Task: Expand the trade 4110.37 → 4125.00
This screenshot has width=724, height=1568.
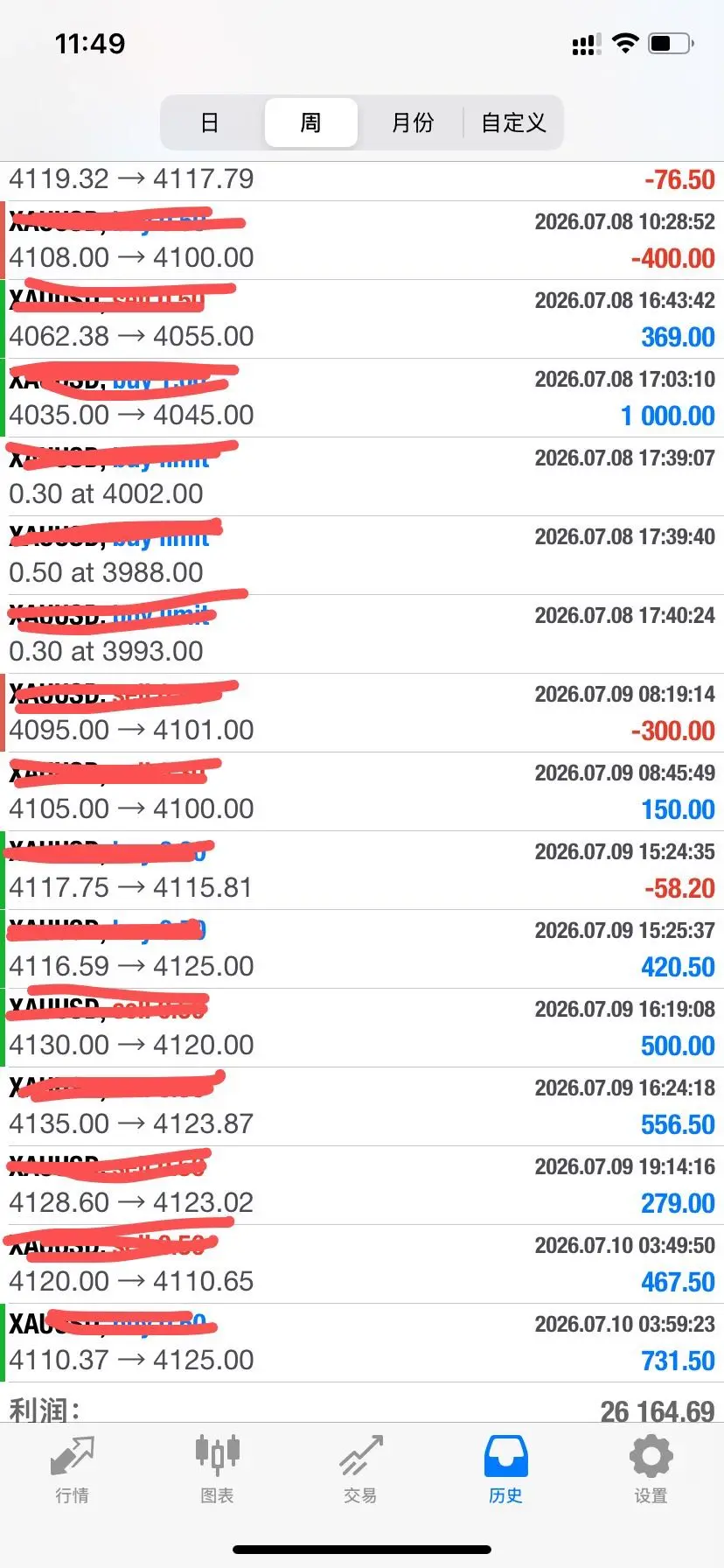Action: pyautogui.click(x=362, y=1343)
